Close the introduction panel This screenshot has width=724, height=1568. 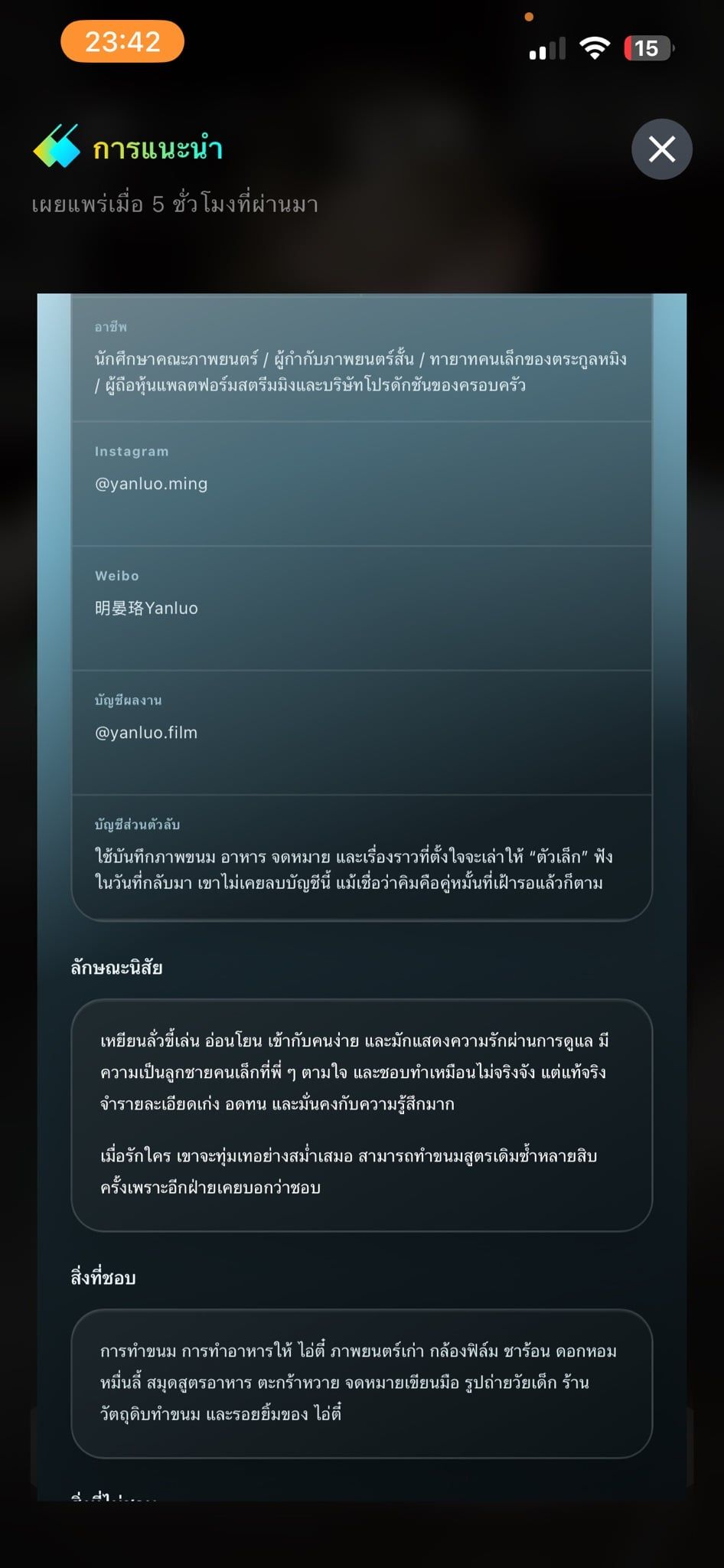pyautogui.click(x=662, y=149)
